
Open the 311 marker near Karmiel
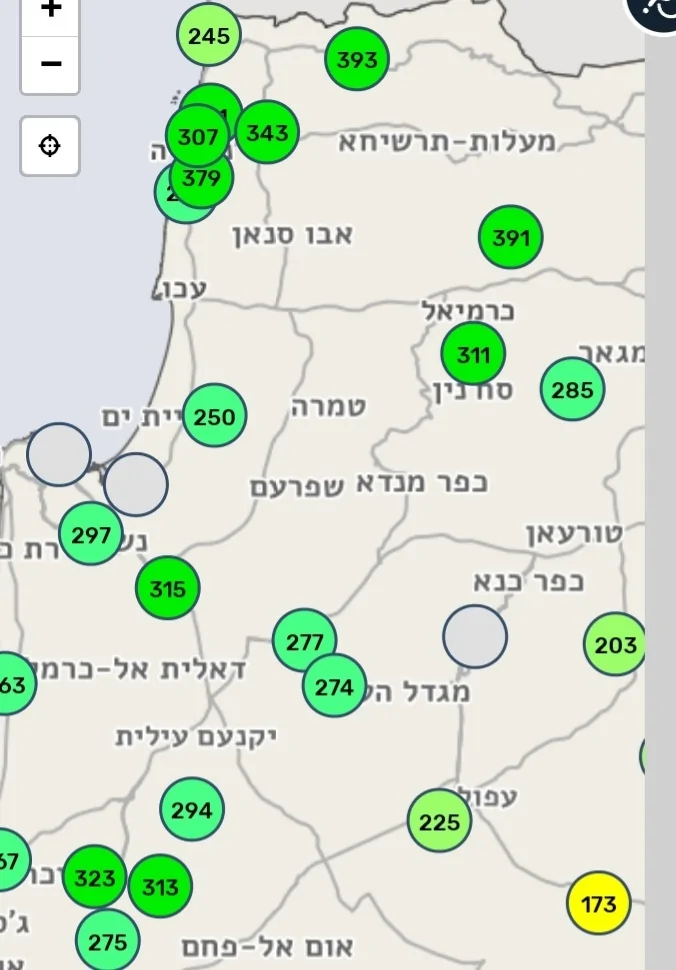coord(473,355)
